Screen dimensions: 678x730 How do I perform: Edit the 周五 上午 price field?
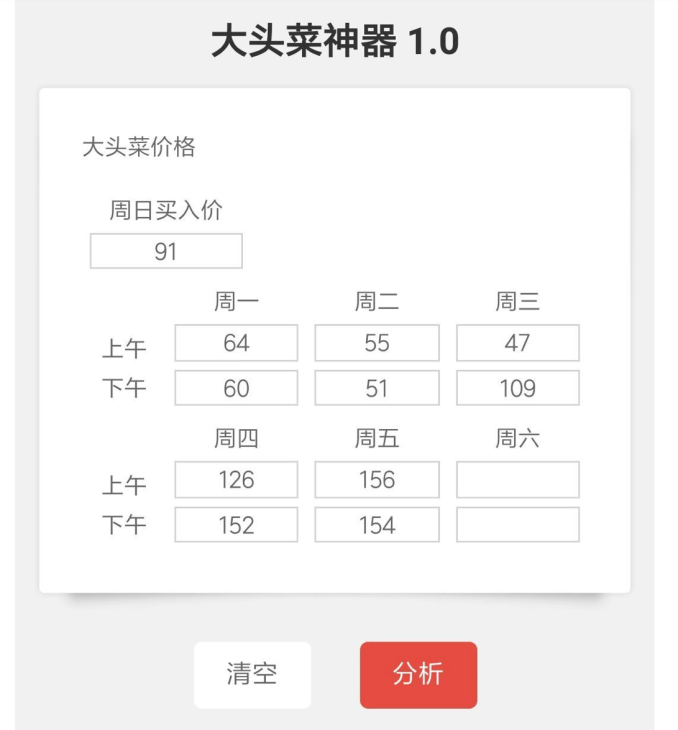point(377,480)
